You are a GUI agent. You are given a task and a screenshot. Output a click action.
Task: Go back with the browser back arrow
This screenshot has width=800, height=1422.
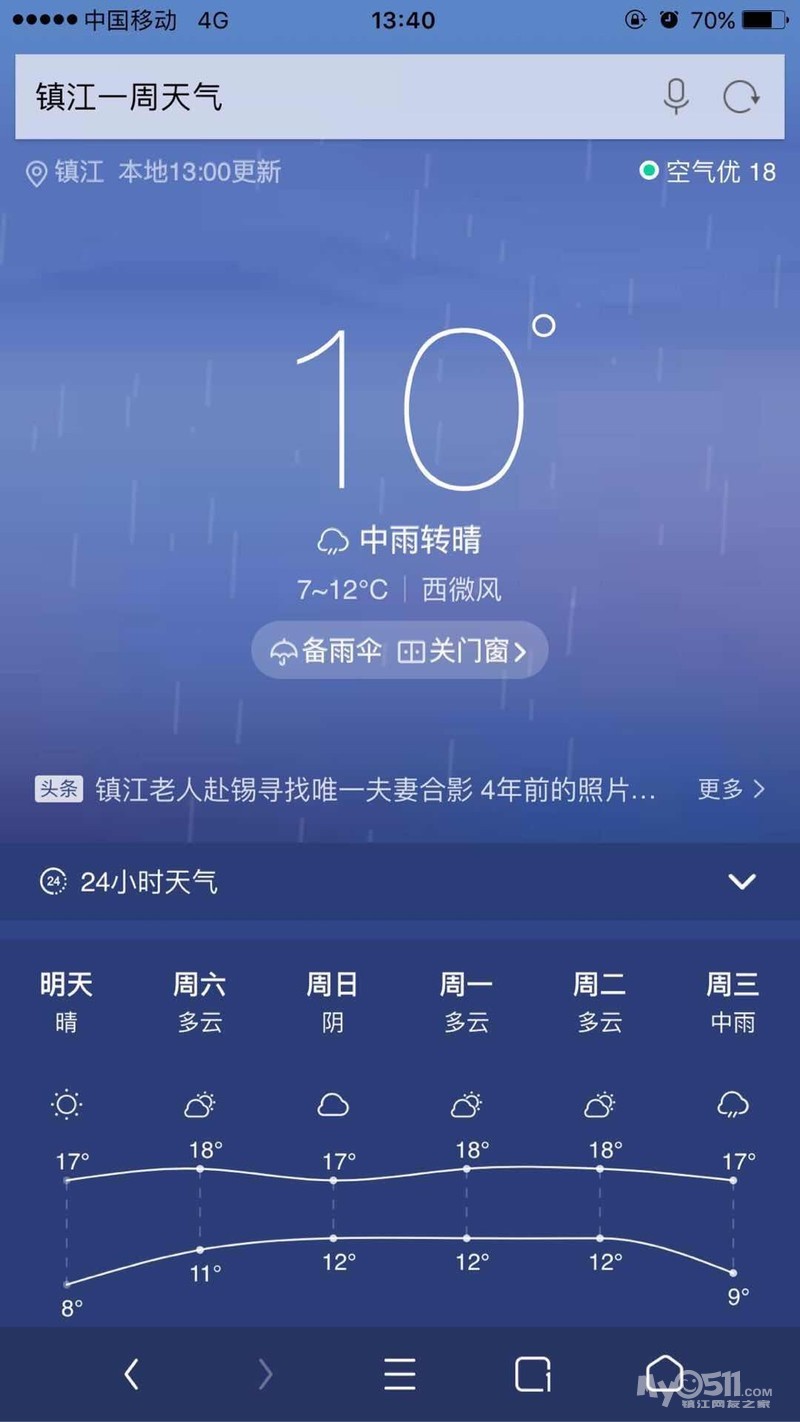131,1374
